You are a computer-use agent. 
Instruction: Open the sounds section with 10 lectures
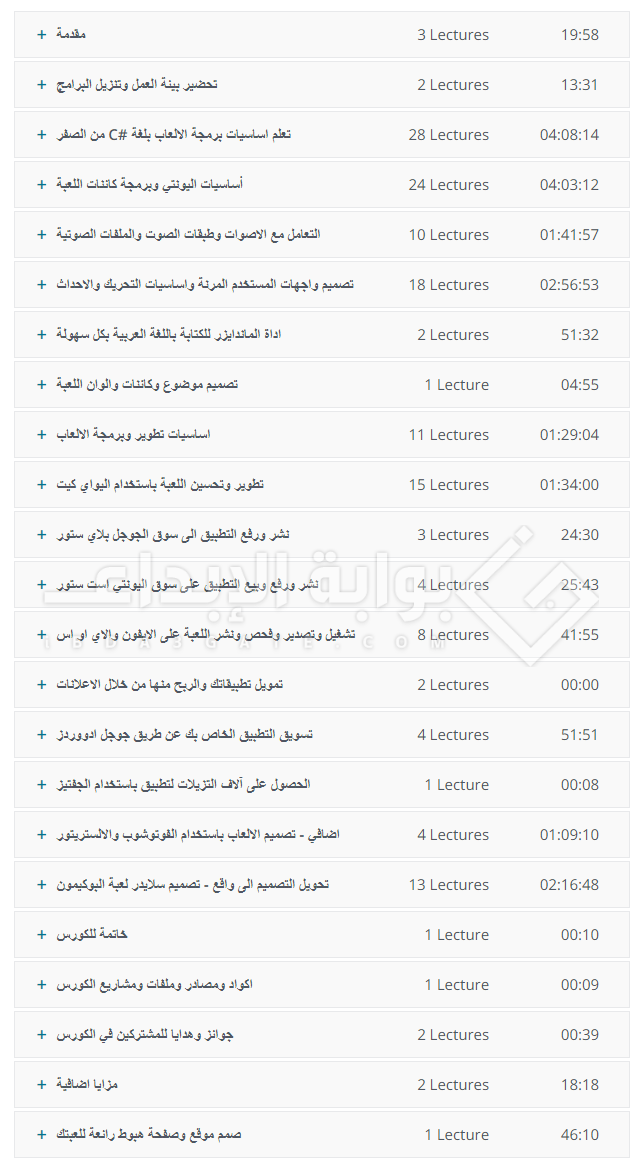point(321,234)
